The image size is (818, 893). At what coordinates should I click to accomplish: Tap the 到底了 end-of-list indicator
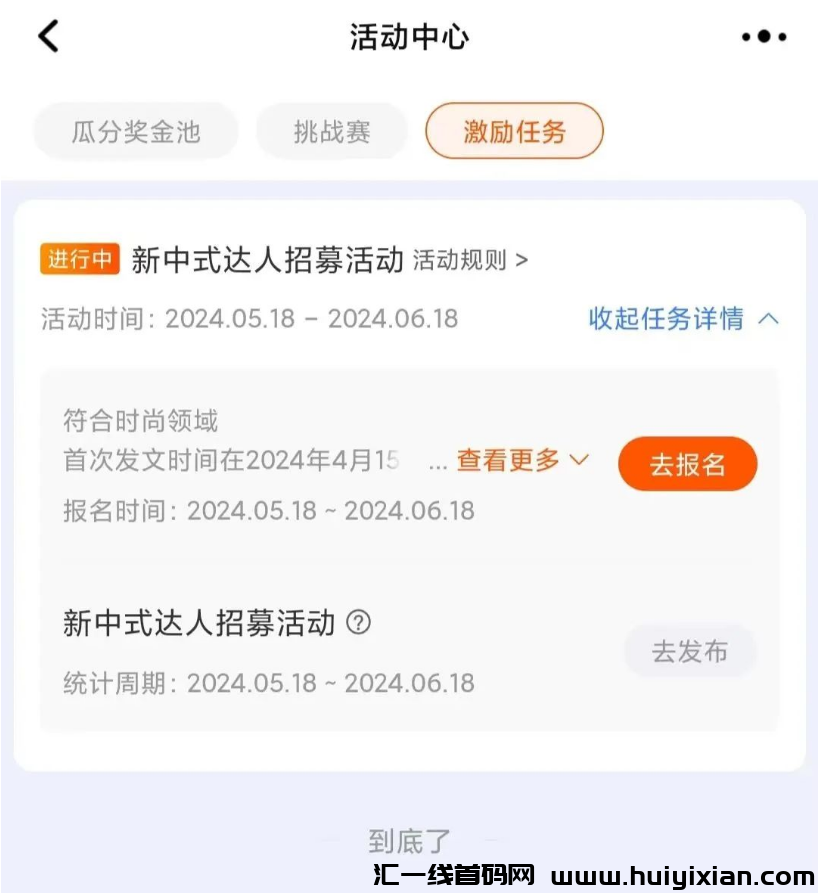coord(409,839)
